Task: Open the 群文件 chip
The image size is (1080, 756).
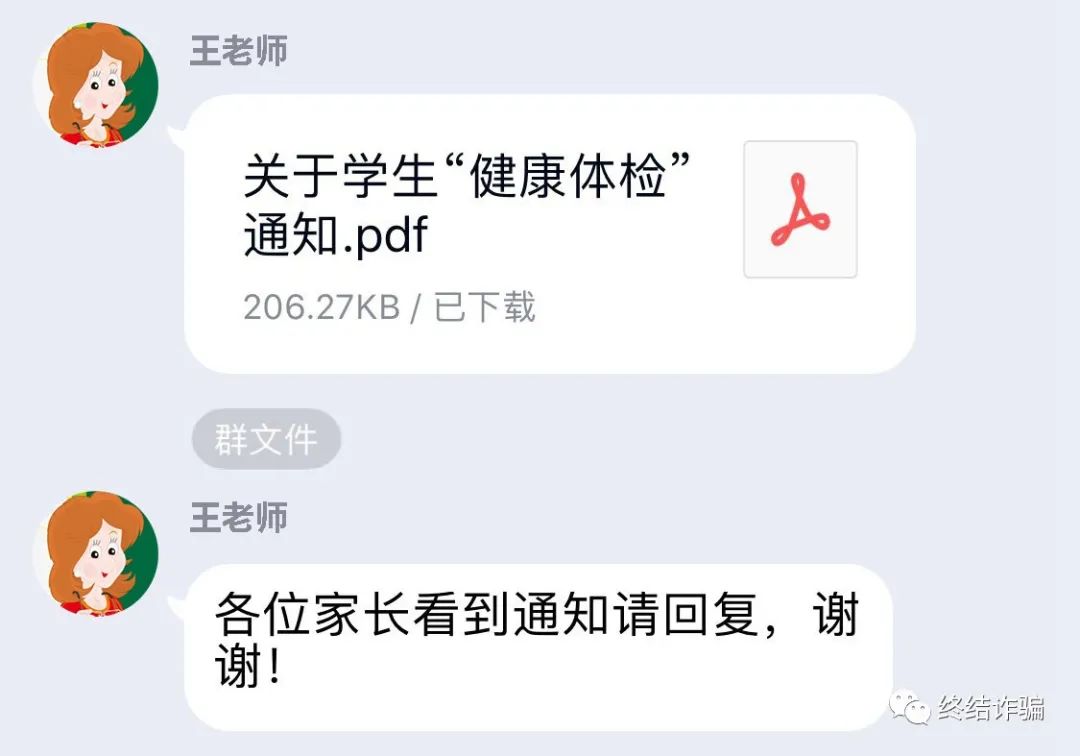Action: [266, 440]
